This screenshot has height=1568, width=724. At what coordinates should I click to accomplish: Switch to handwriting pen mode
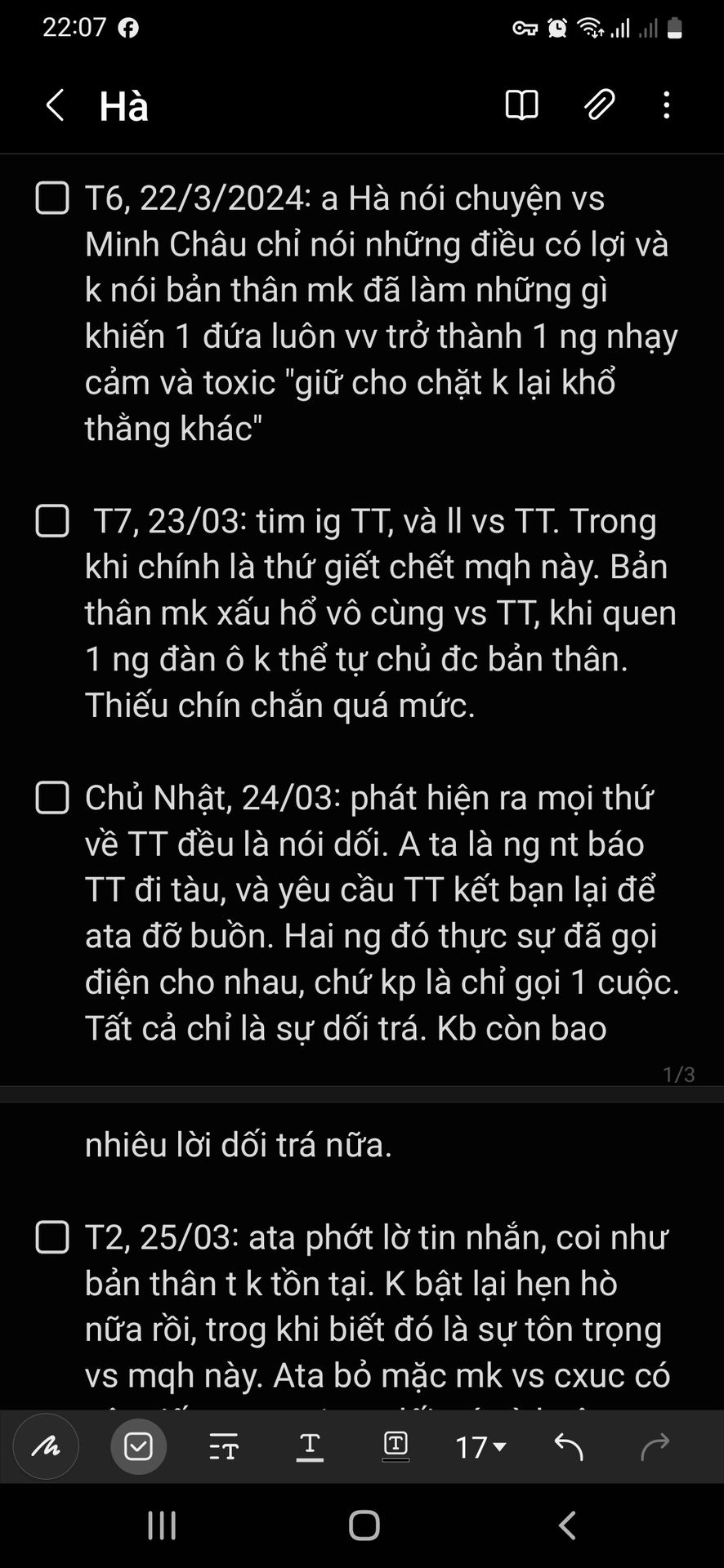click(46, 1446)
